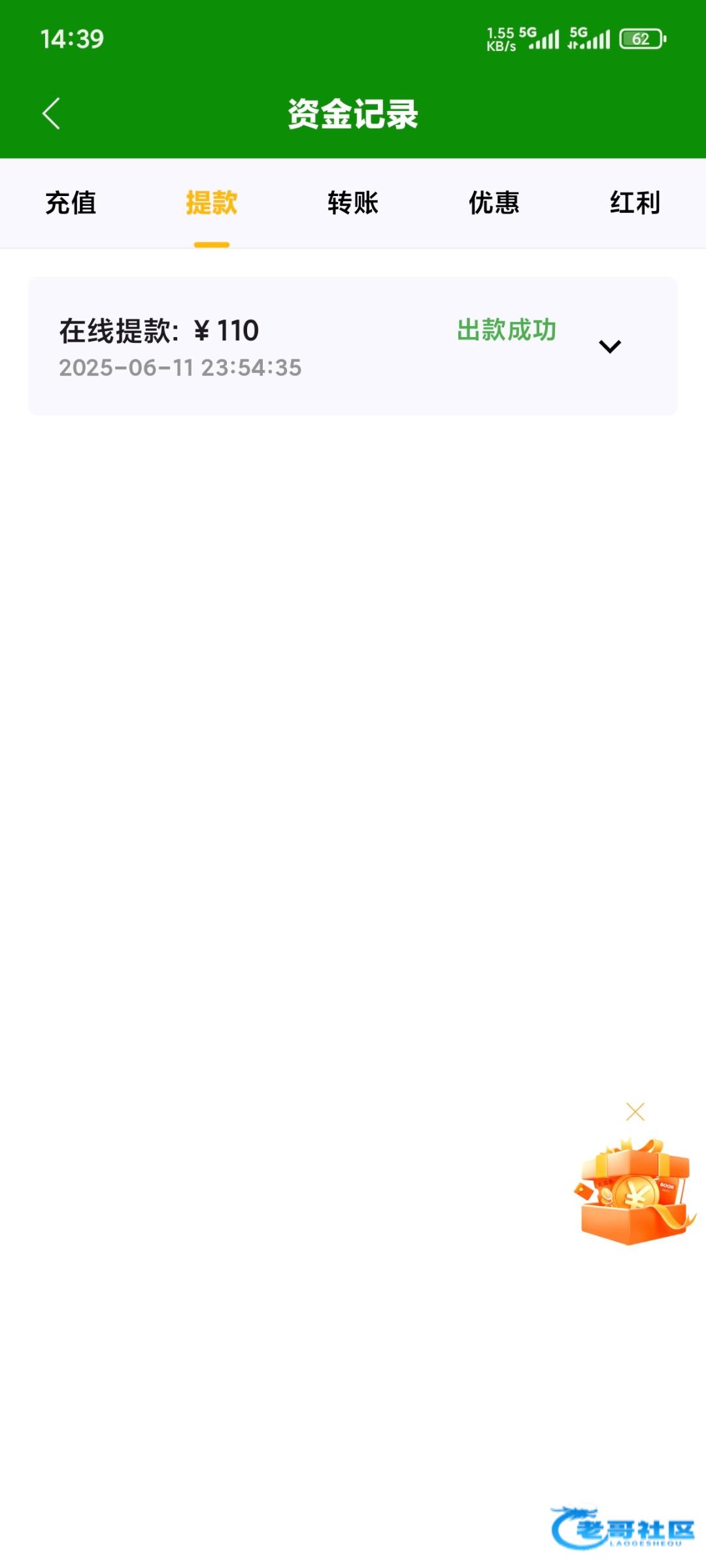Go back using the header arrow
This screenshot has height=1568, width=706.
[x=51, y=114]
